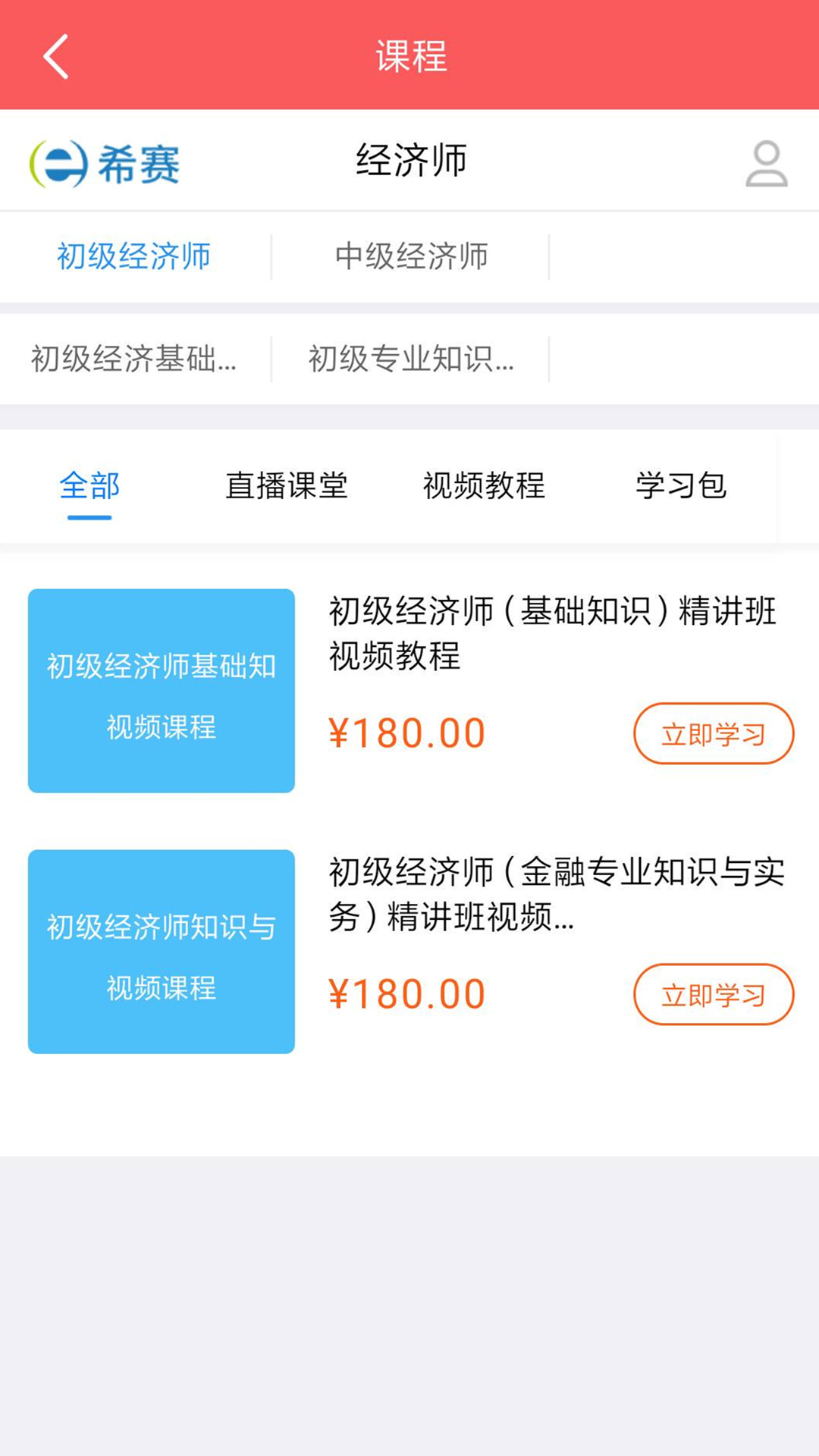819x1456 pixels.
Task: Select the 初级经济师 tab
Action: coord(134,257)
